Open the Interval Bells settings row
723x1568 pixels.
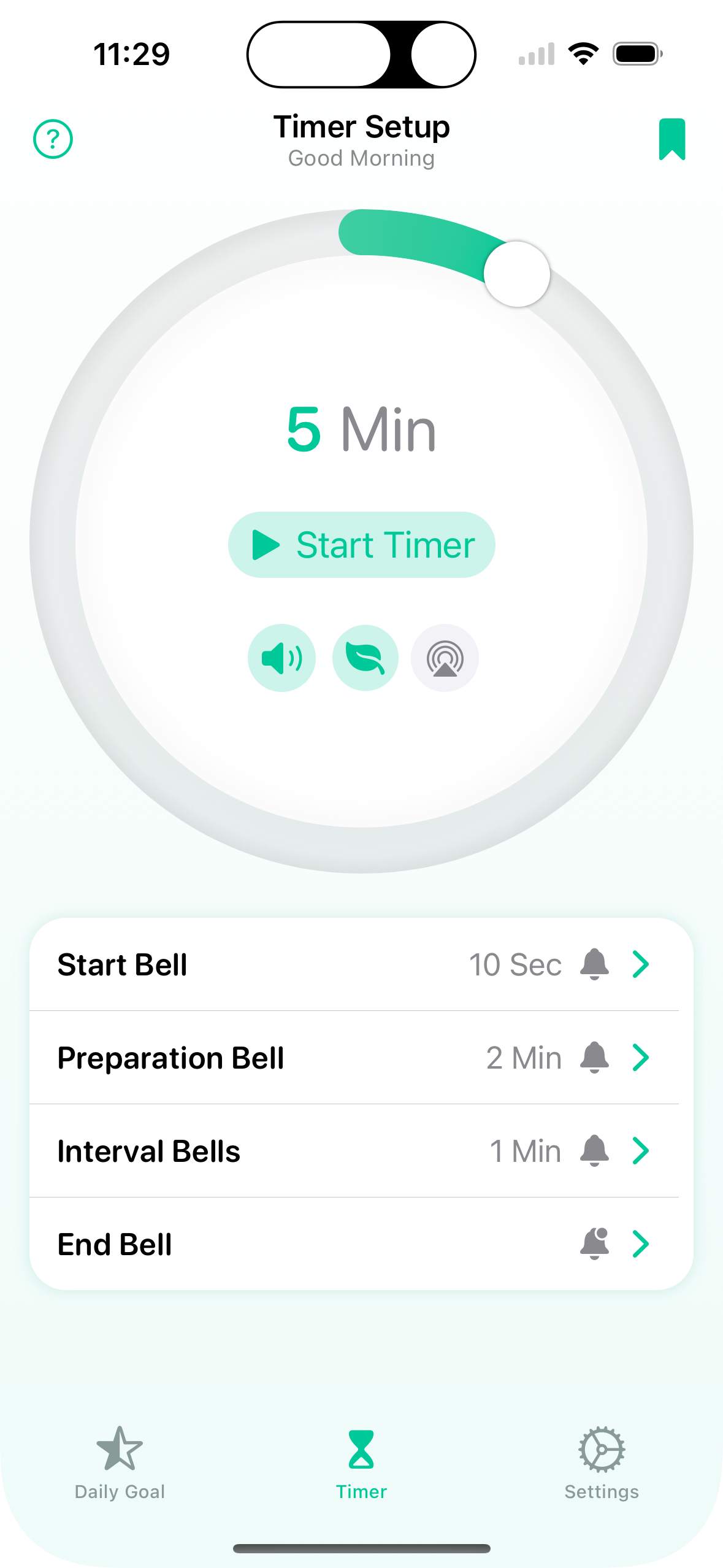pyautogui.click(x=361, y=1151)
